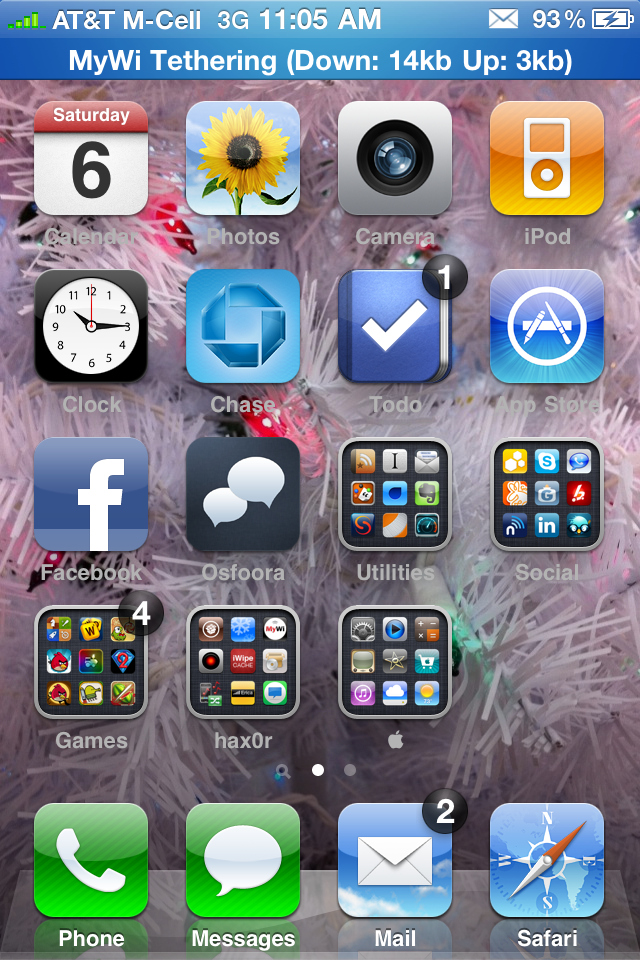
Task: Launch the Chase banking app
Action: [x=243, y=326]
